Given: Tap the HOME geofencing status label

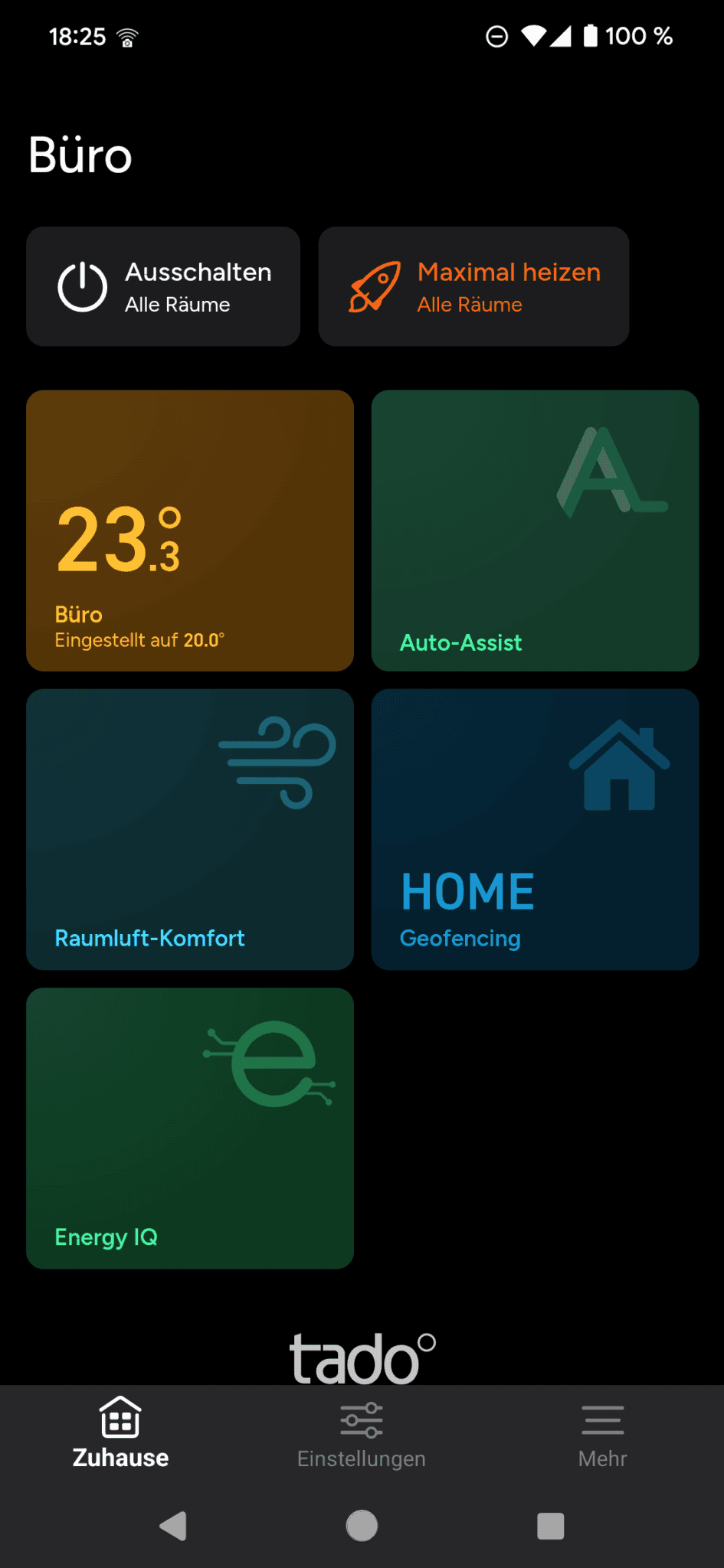Looking at the screenshot, I should (467, 890).
